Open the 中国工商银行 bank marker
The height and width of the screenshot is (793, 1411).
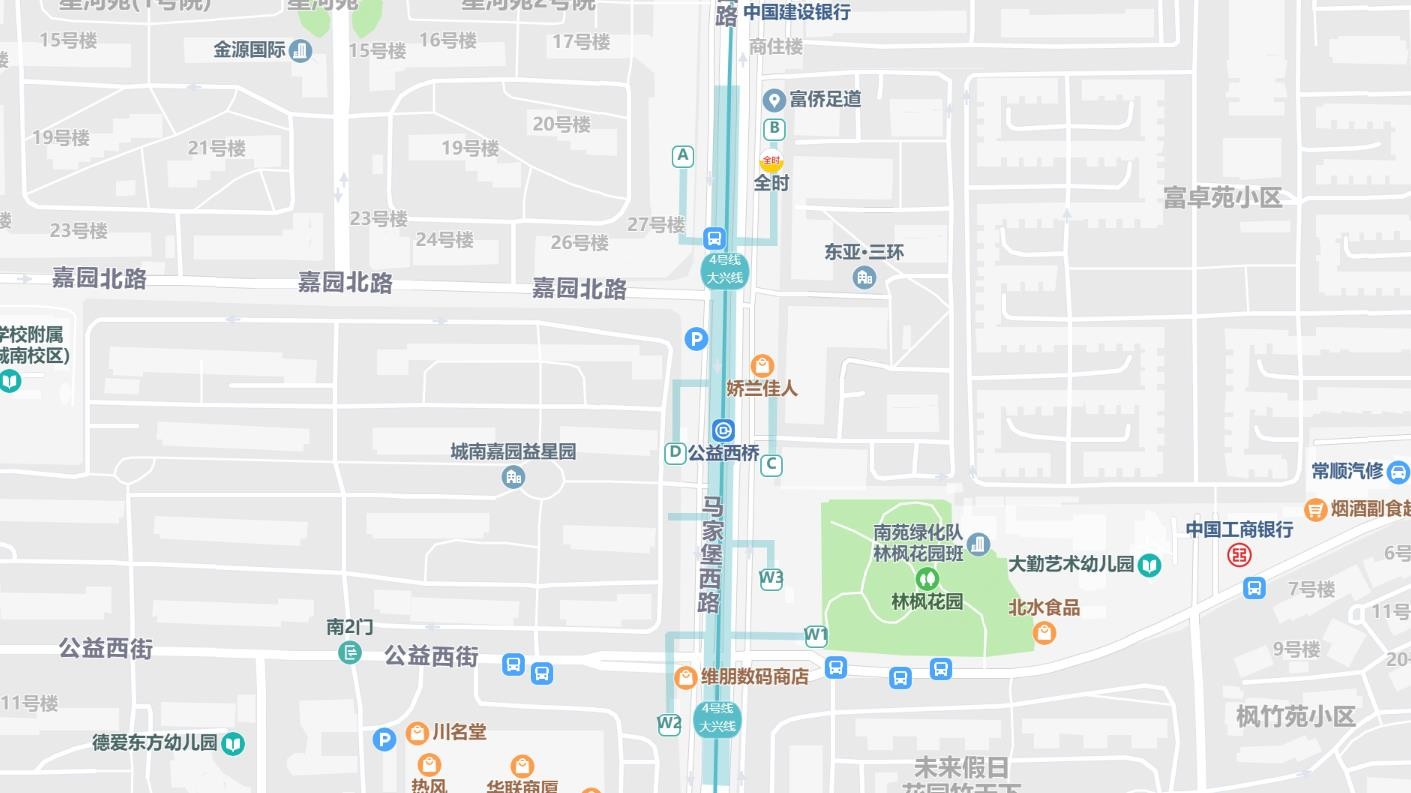click(x=1240, y=554)
